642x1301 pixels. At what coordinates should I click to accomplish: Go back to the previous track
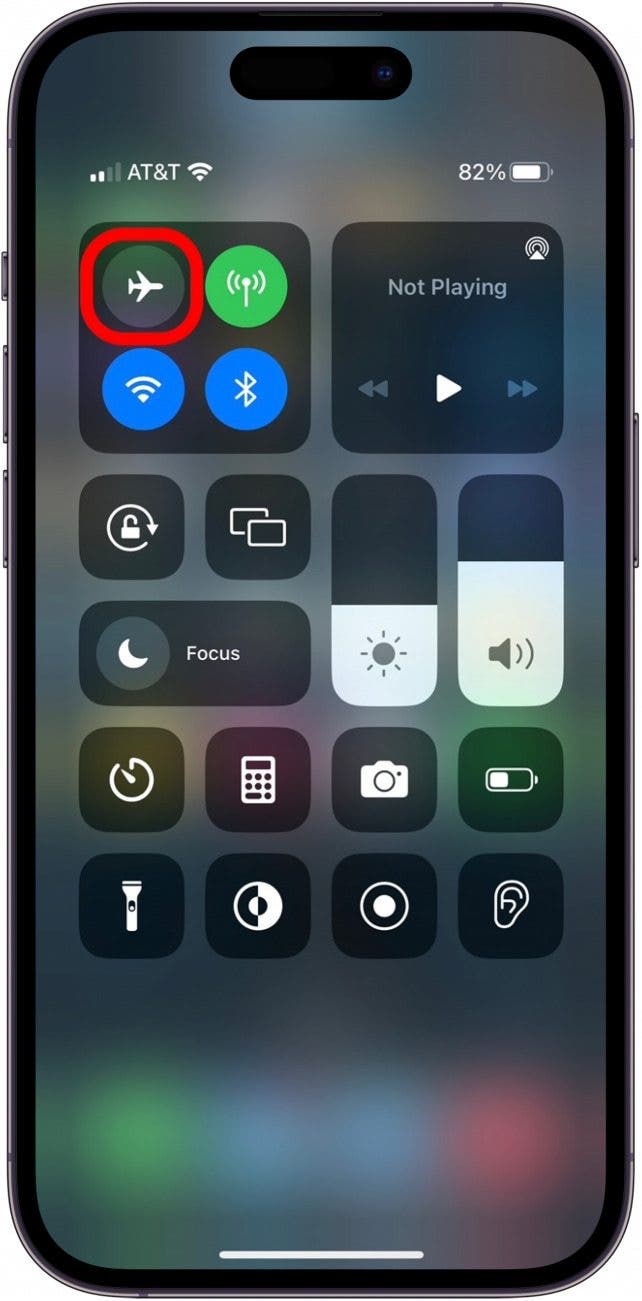tap(373, 389)
